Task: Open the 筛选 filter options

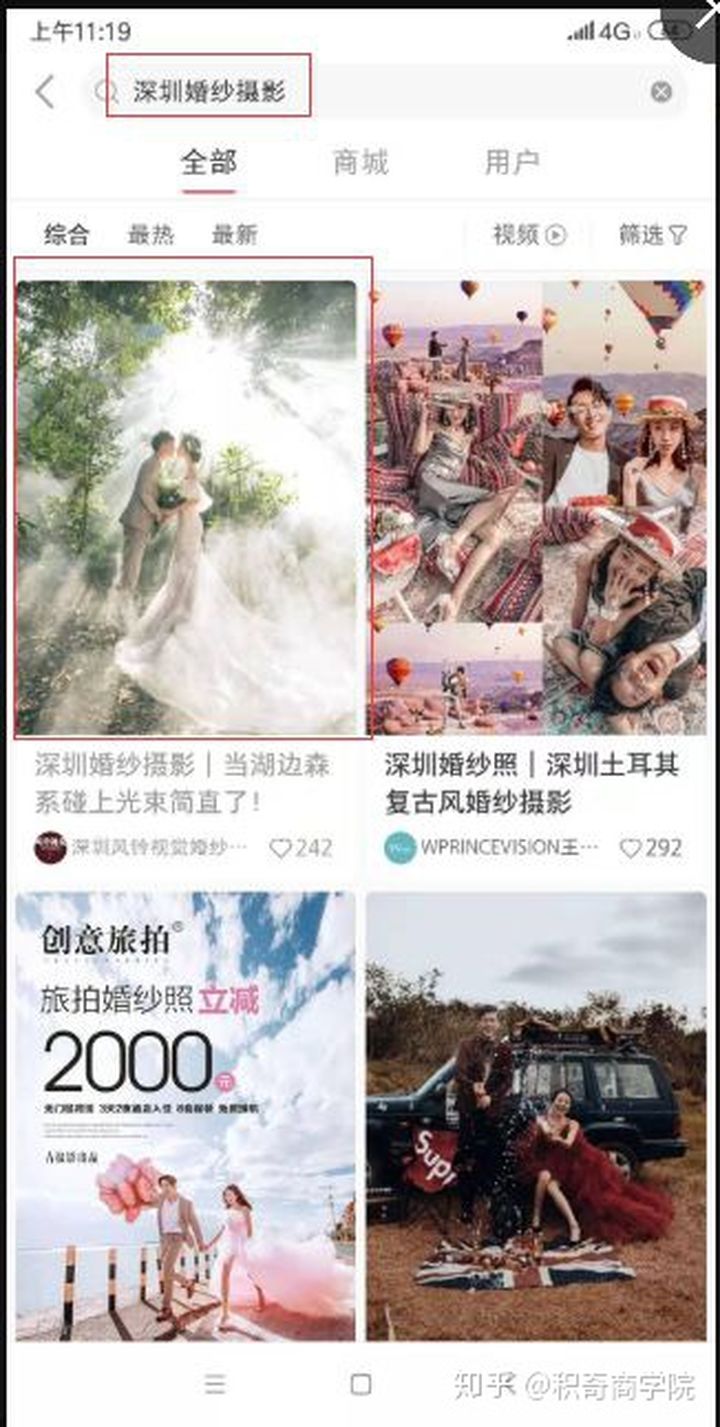Action: 653,235
